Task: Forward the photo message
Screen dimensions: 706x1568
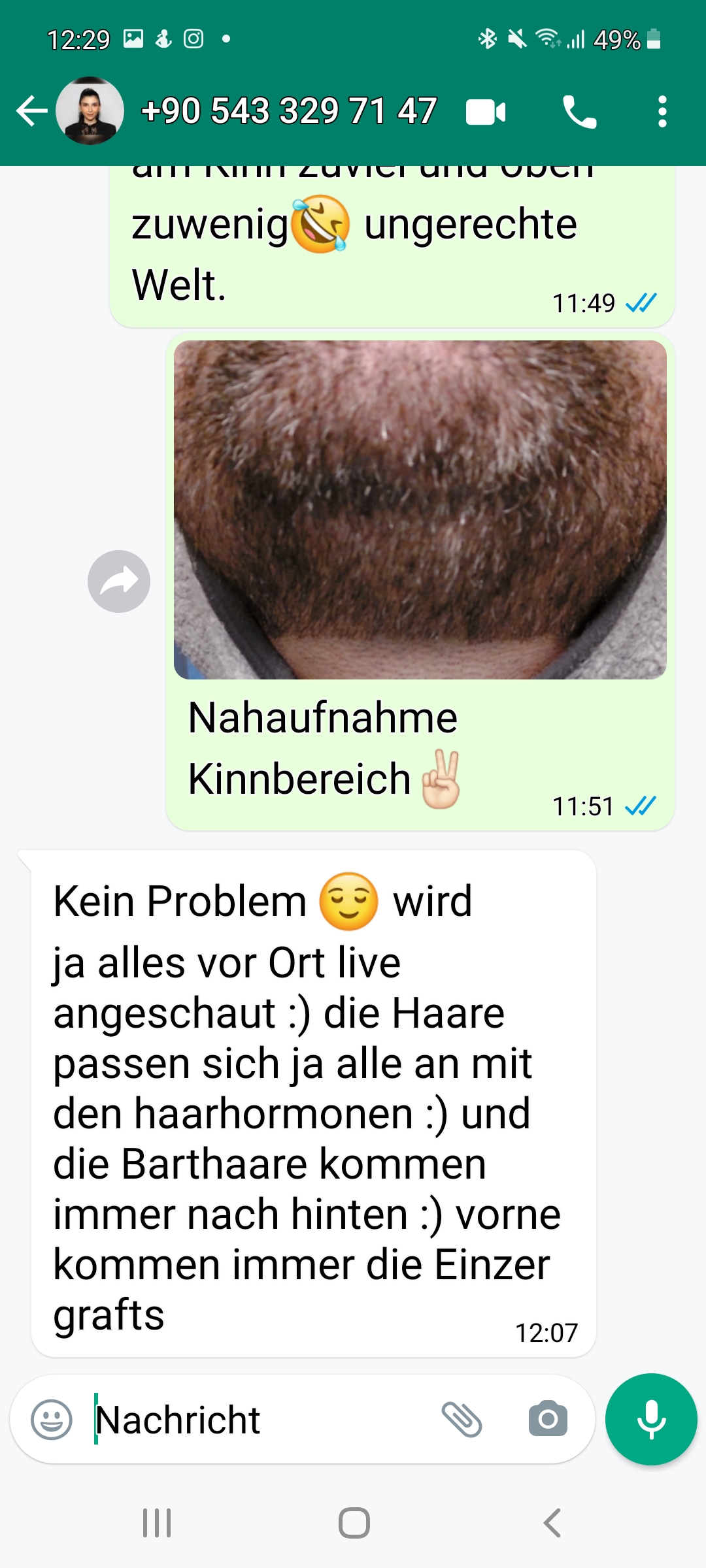Action: point(119,581)
